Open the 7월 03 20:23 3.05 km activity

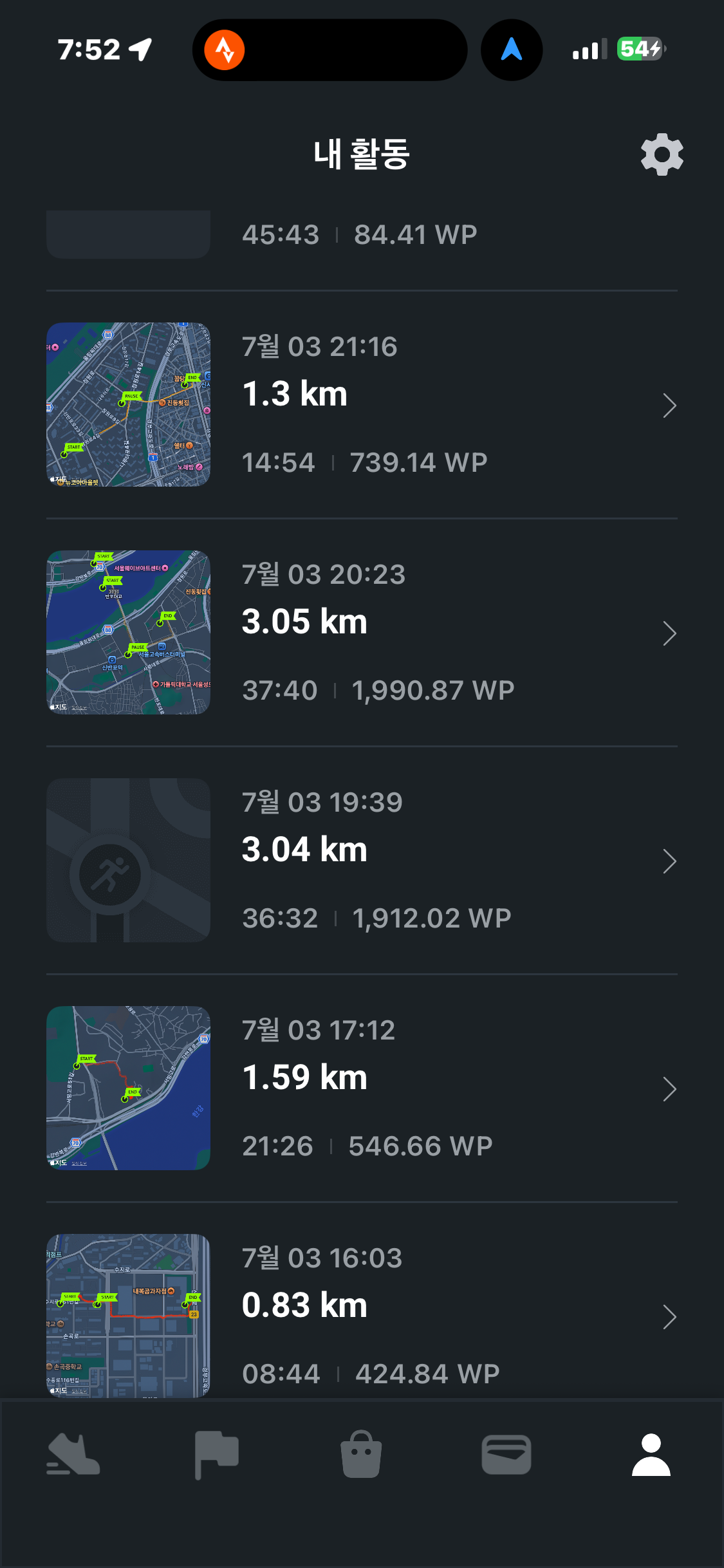click(x=362, y=633)
